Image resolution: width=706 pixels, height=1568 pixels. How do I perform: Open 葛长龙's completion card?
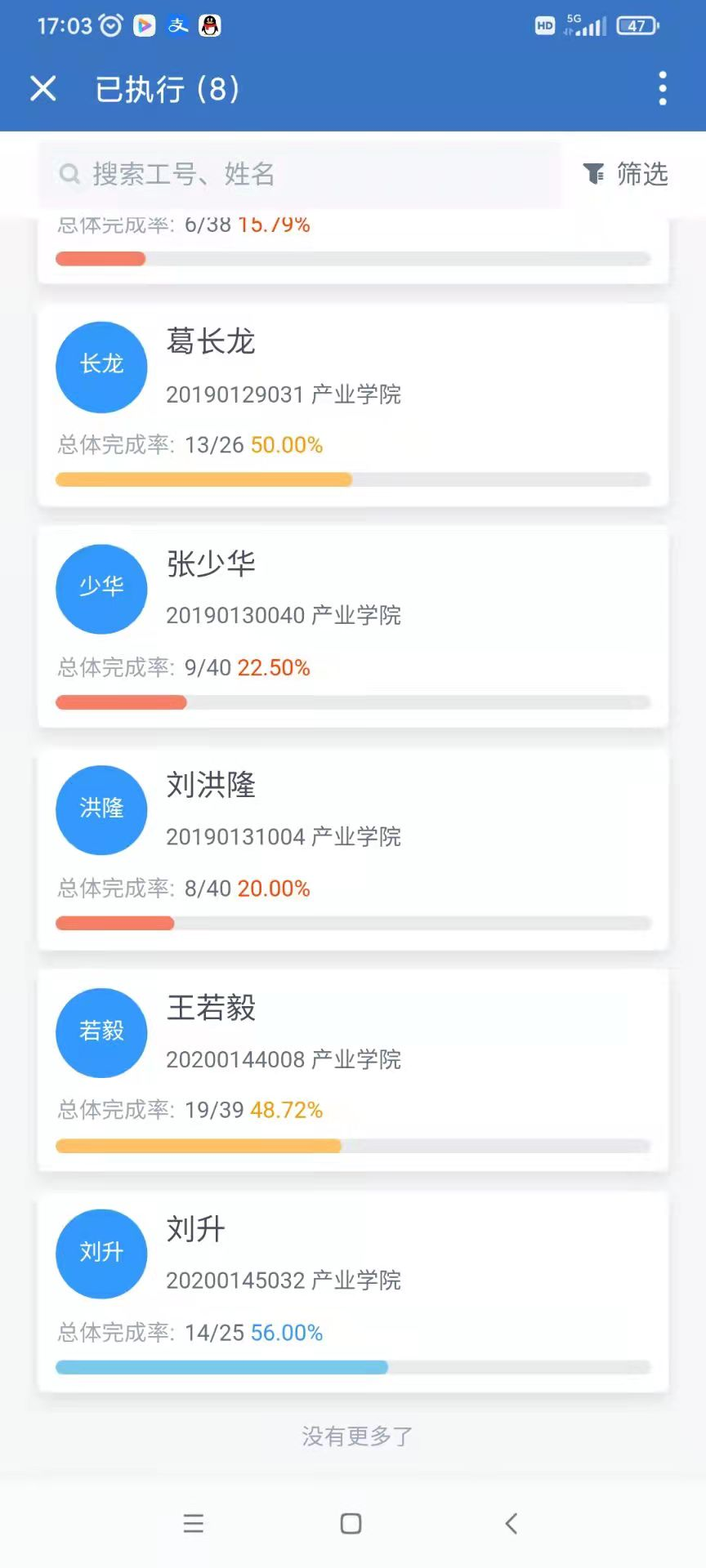[353, 405]
